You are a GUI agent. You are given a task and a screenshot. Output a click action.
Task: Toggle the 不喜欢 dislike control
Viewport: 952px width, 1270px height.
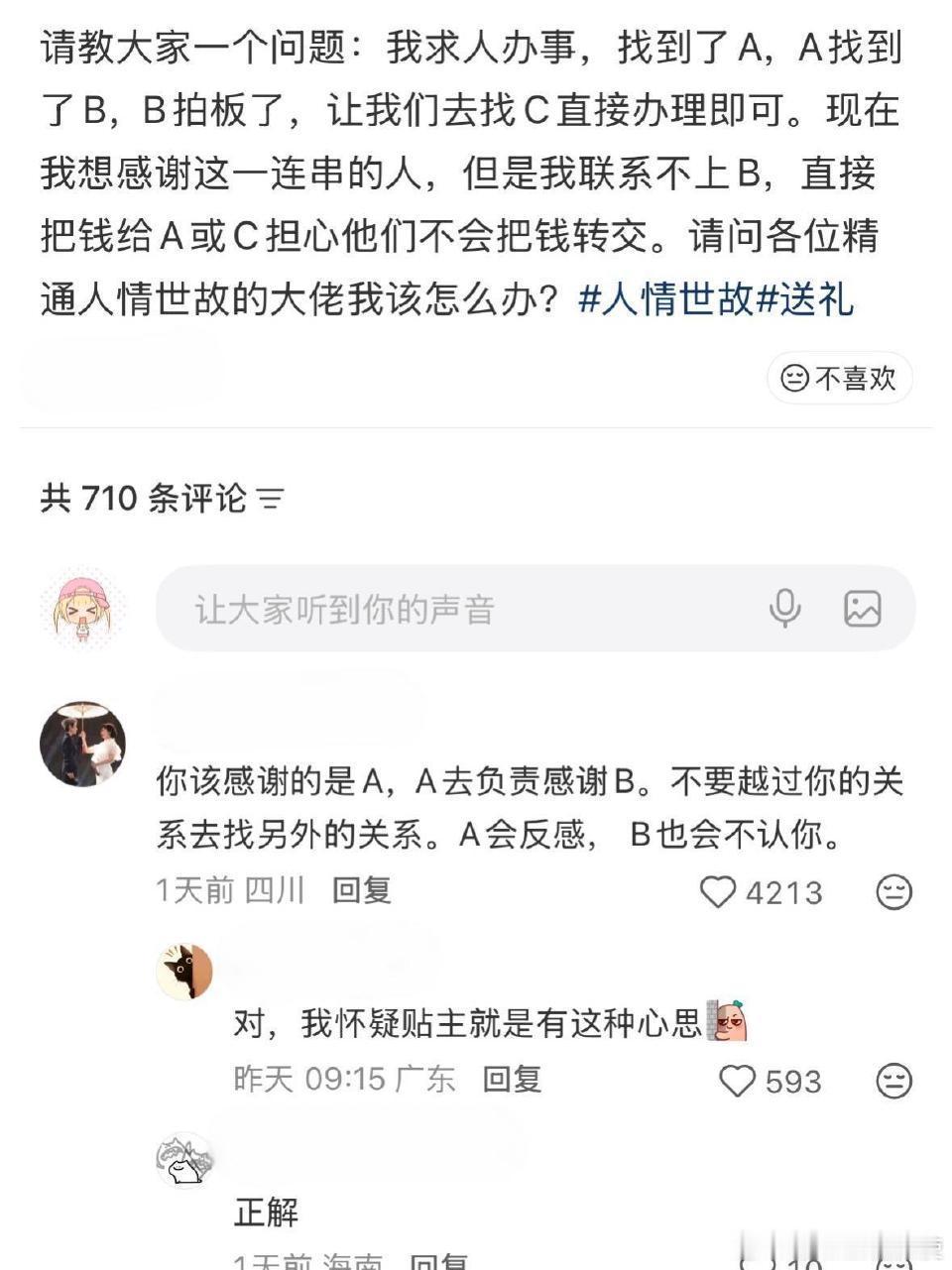click(838, 379)
